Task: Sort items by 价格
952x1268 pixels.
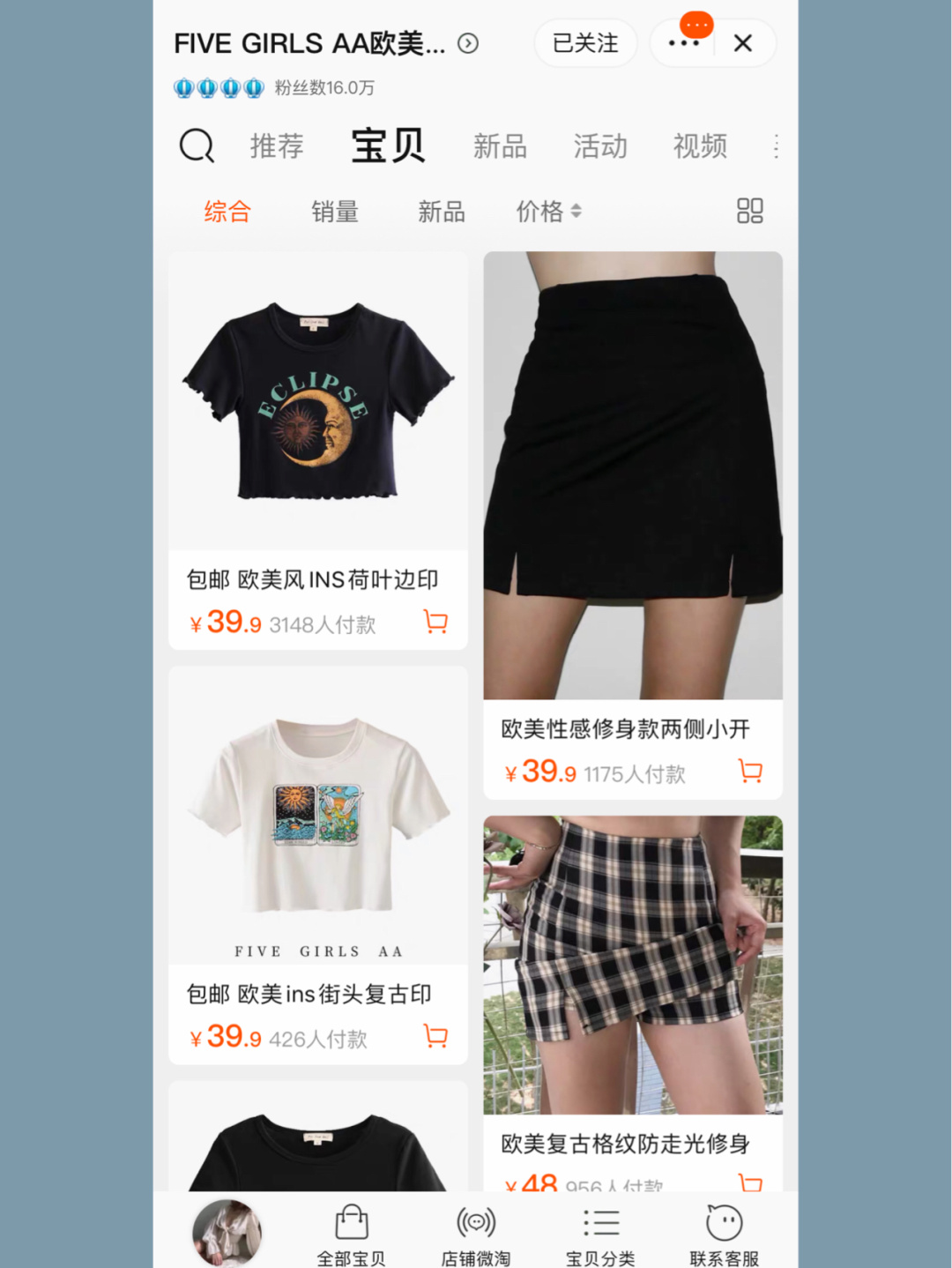Action: tap(547, 212)
